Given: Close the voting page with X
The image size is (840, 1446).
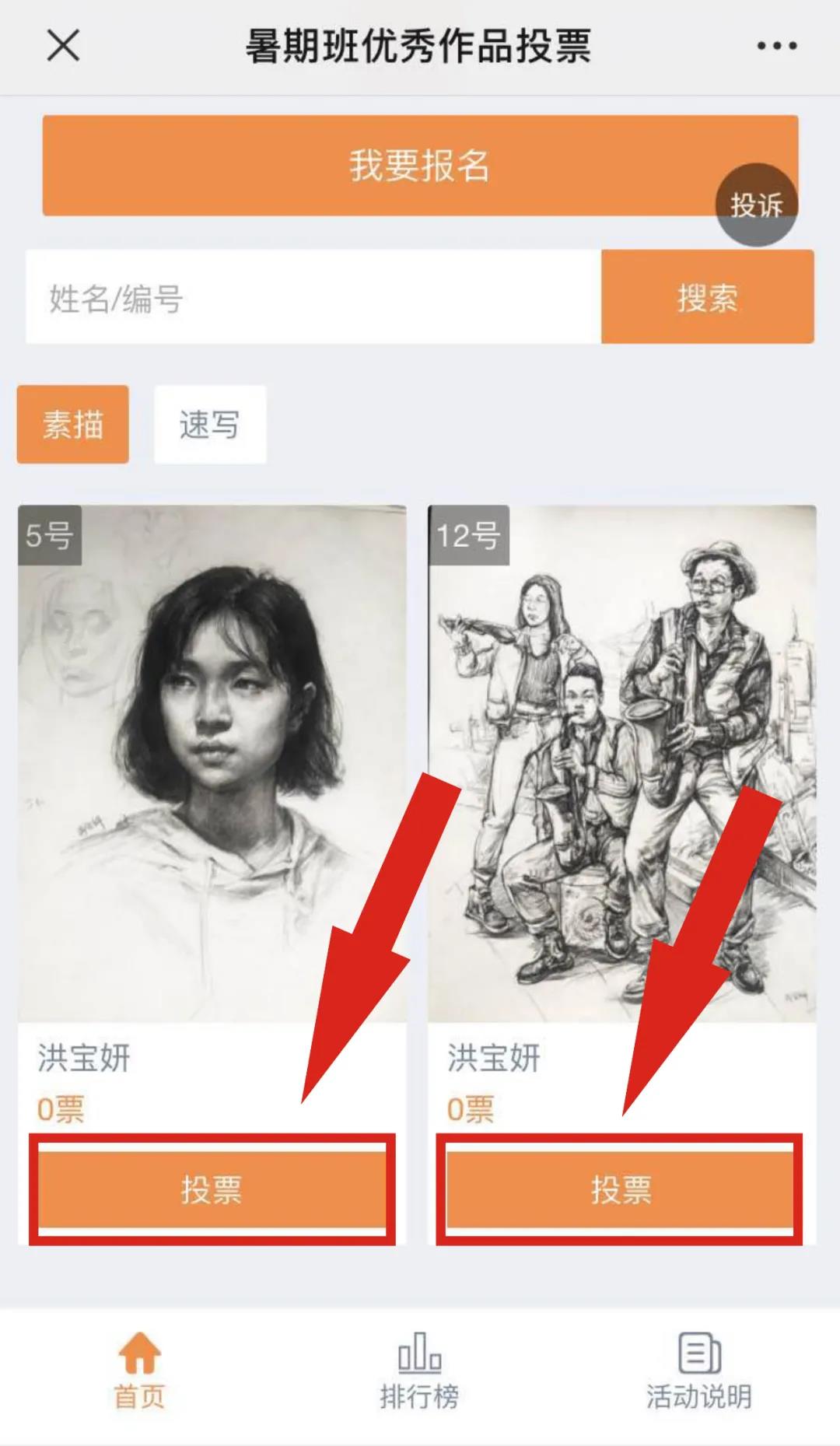Looking at the screenshot, I should point(63,46).
